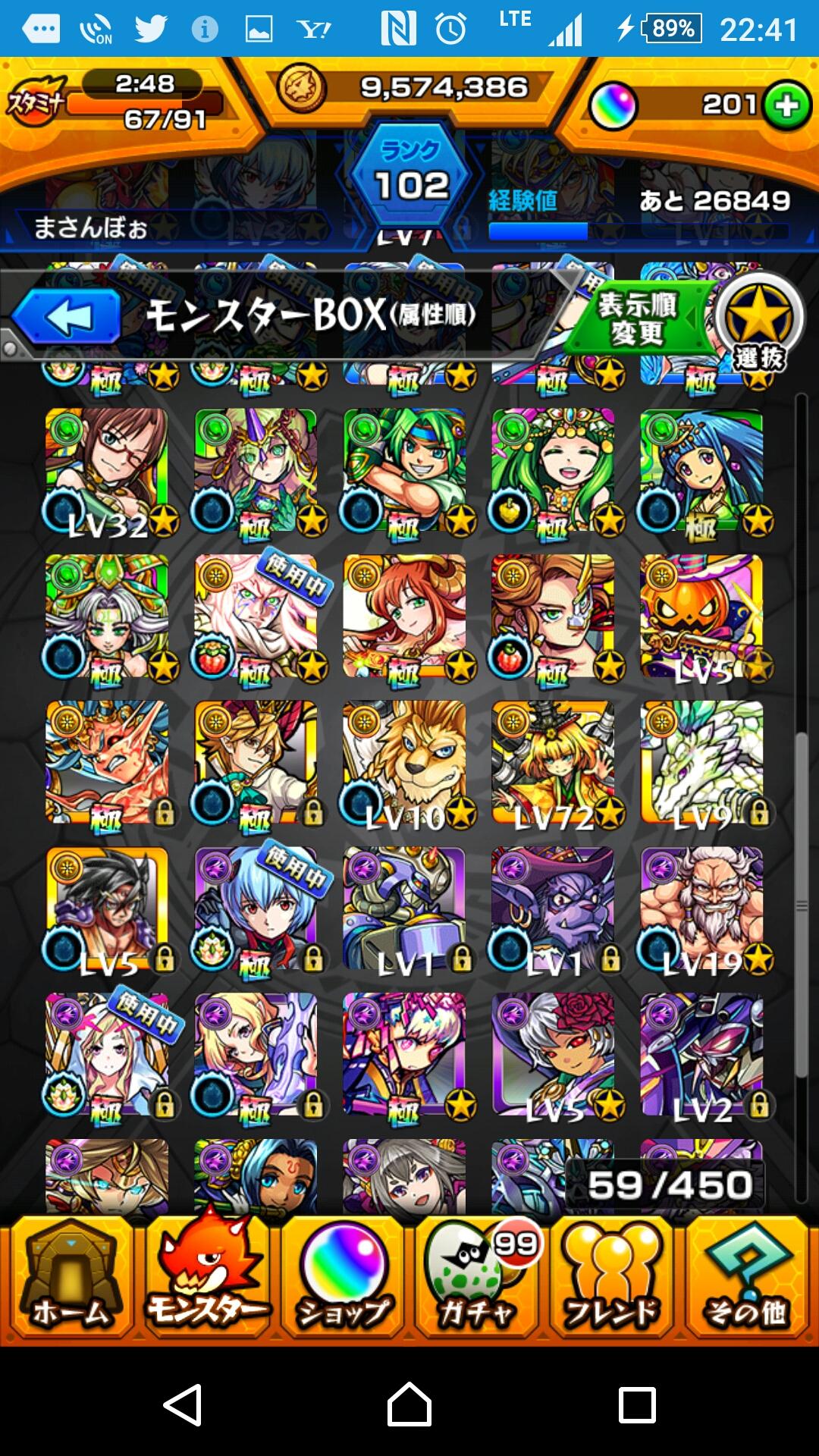
Task: Open the 選抜 star filter
Action: pyautogui.click(x=758, y=322)
